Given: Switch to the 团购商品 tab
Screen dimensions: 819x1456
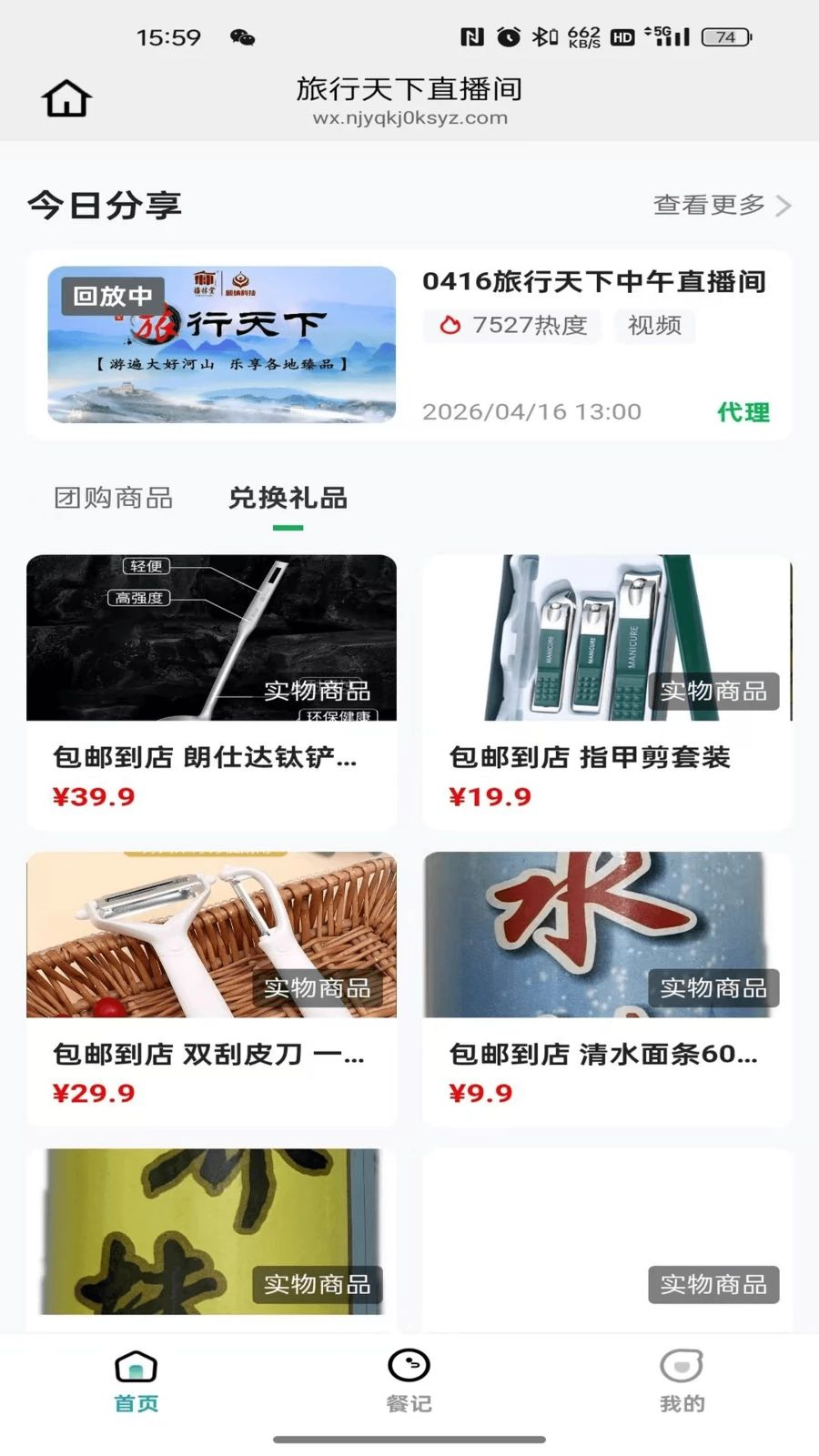Looking at the screenshot, I should coord(113,498).
